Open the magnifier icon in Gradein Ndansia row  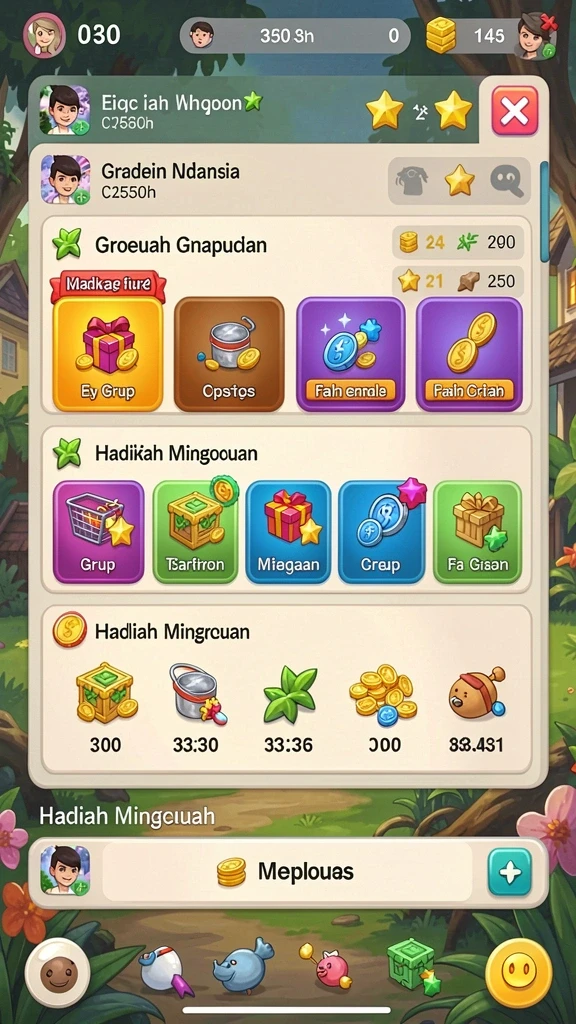[x=507, y=181]
